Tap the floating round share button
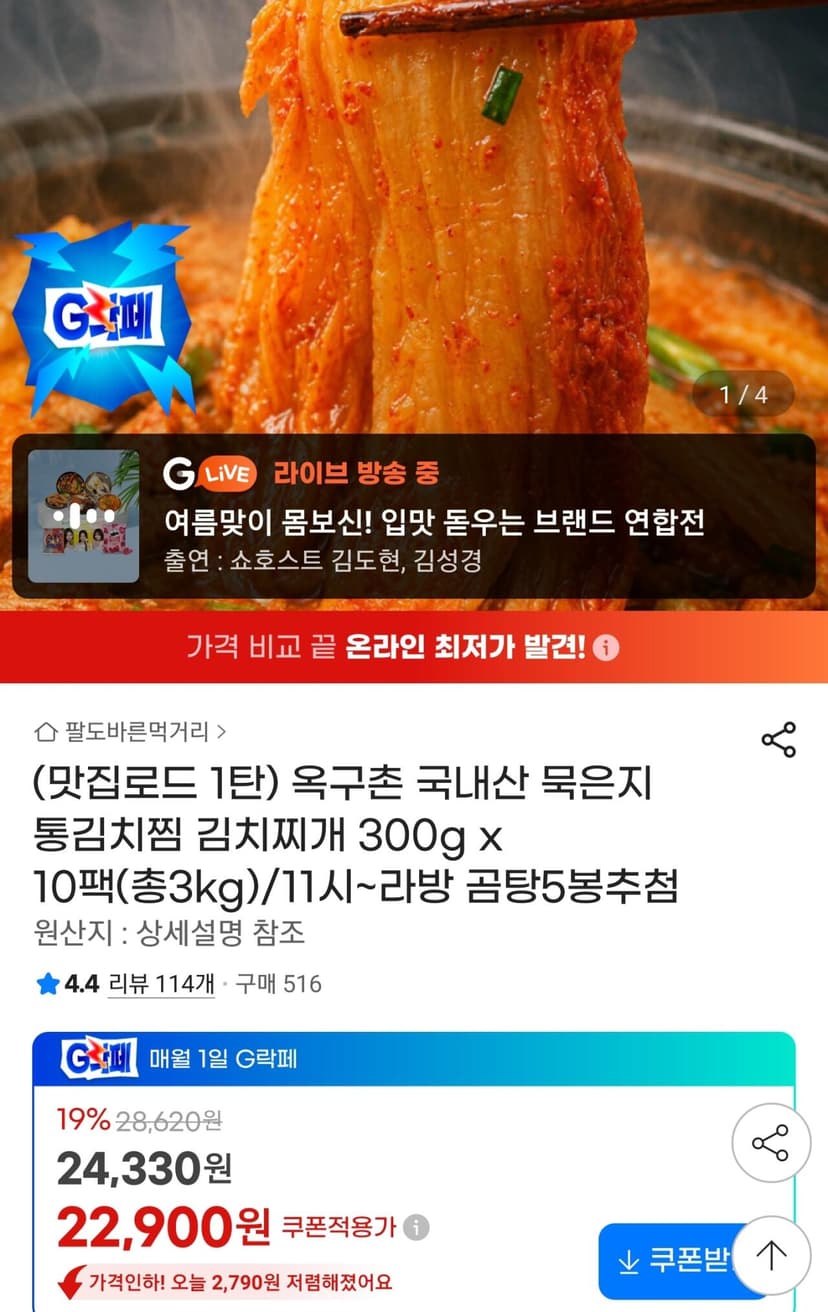The width and height of the screenshot is (828, 1312). [770, 1143]
